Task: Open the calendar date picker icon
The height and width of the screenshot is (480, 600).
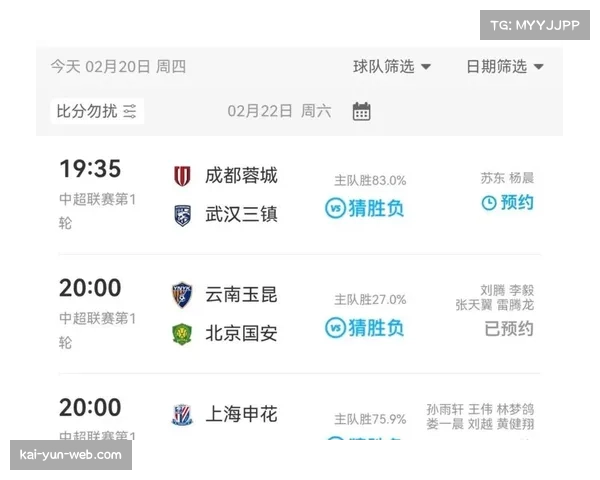Action: click(362, 111)
